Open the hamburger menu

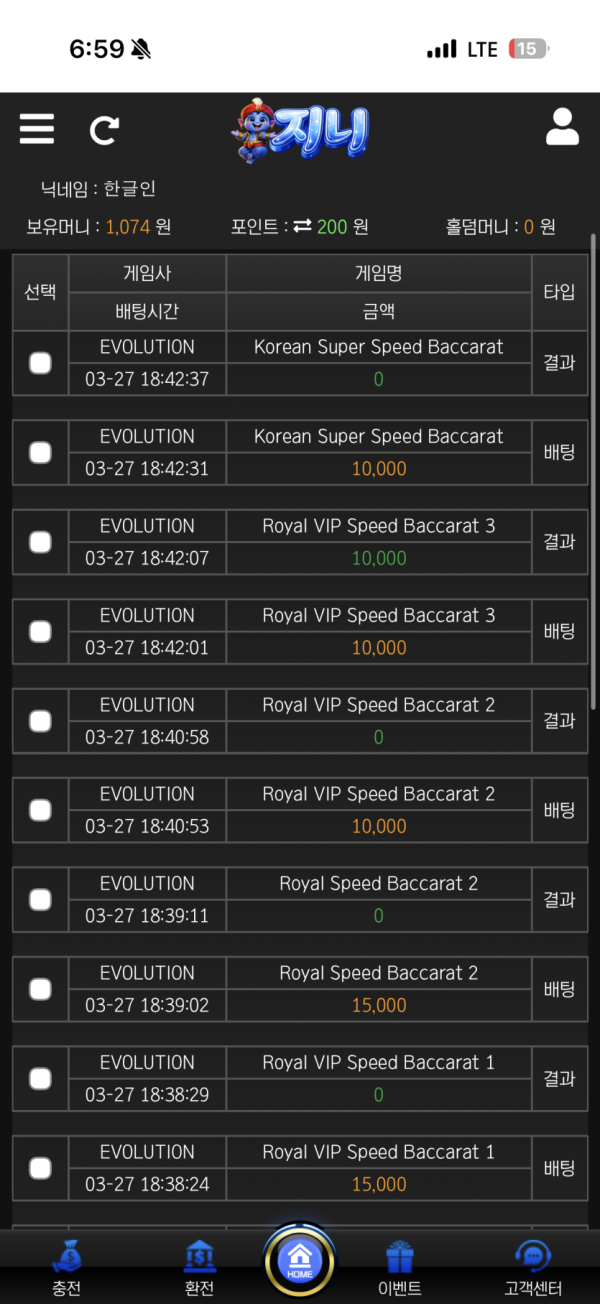37,129
